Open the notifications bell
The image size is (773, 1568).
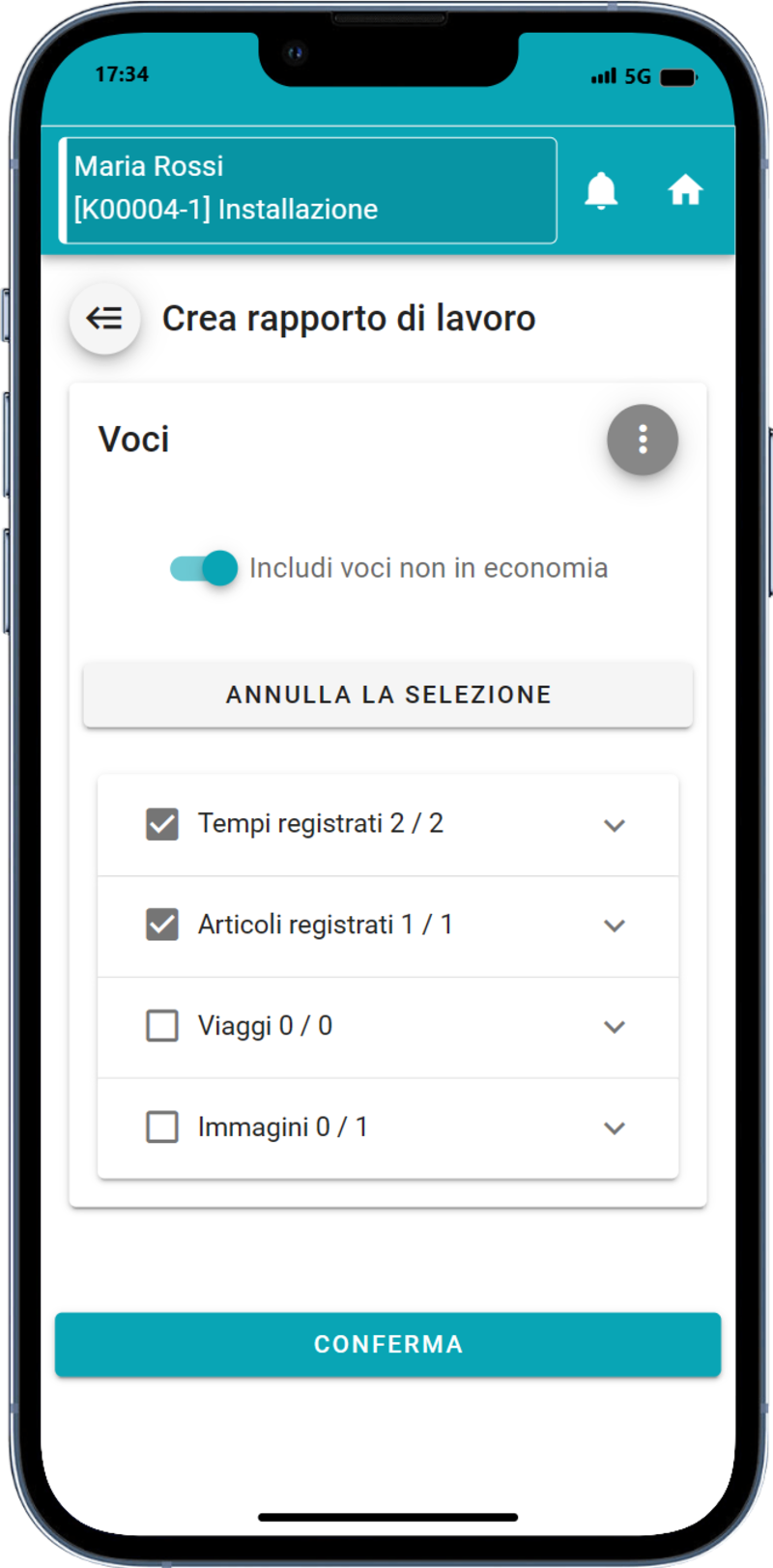601,190
